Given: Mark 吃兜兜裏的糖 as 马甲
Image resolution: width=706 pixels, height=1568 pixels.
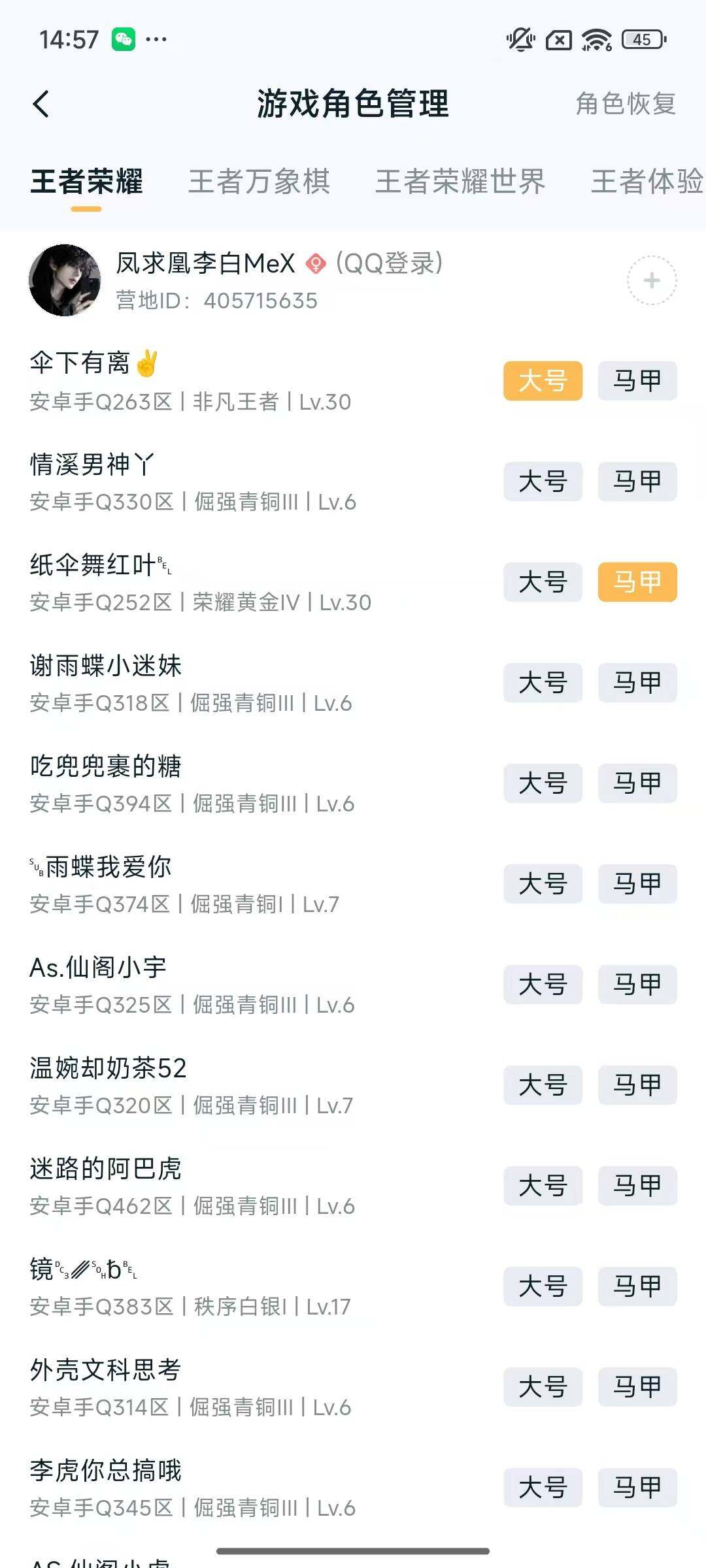Looking at the screenshot, I should [x=637, y=783].
